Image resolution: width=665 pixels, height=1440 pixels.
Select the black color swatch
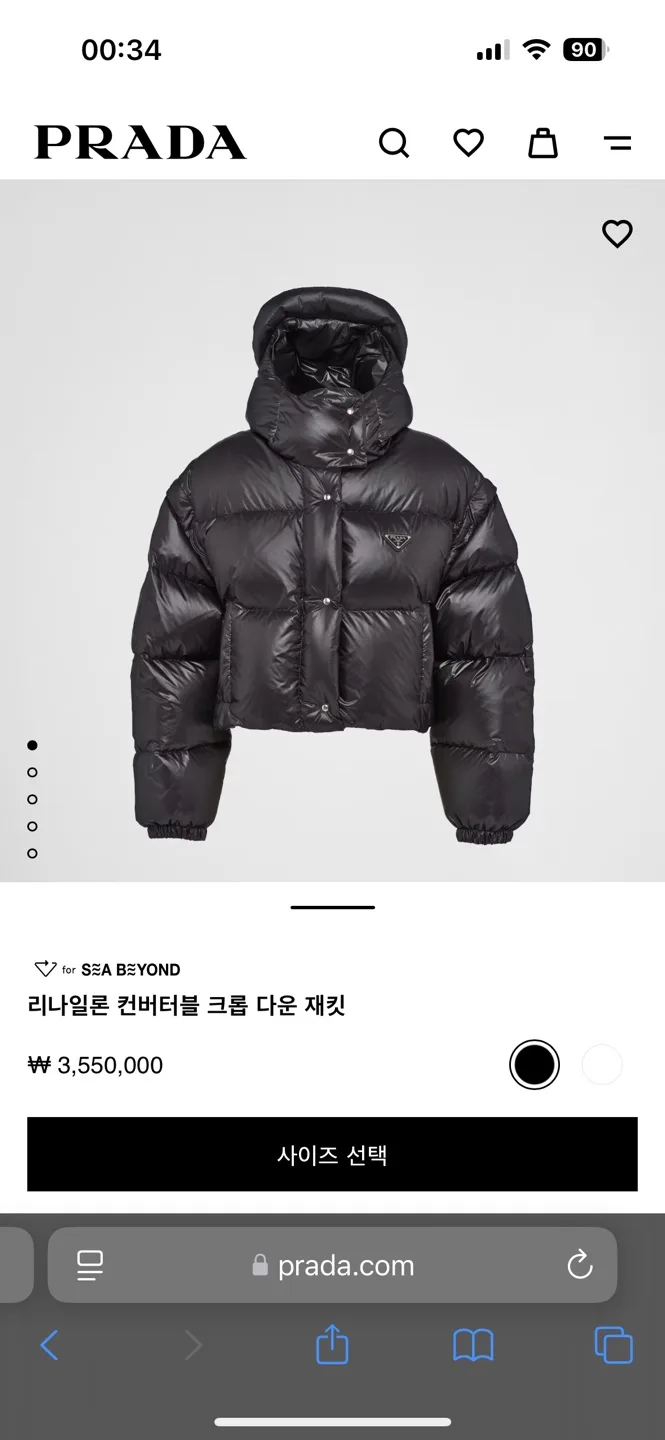534,1065
